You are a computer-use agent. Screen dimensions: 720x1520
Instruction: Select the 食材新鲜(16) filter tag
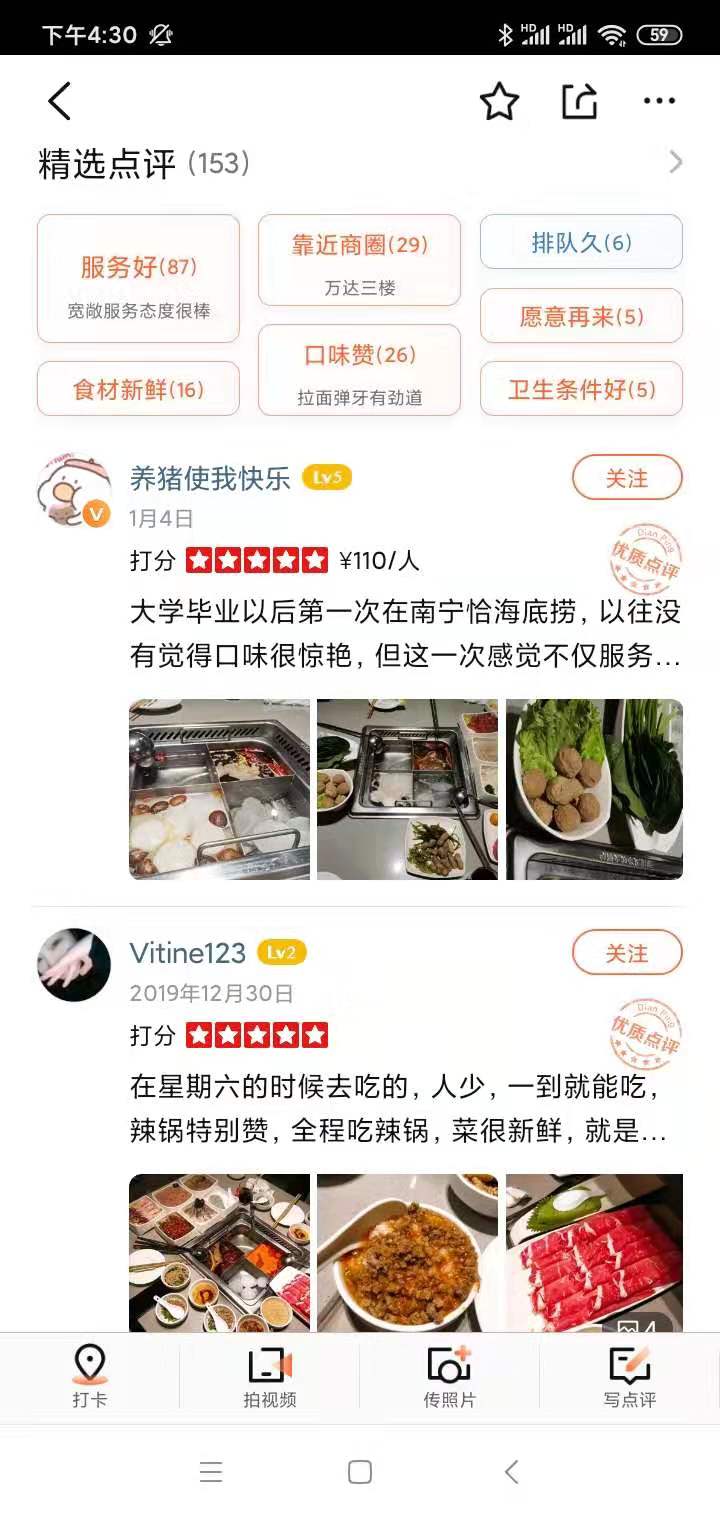click(137, 387)
